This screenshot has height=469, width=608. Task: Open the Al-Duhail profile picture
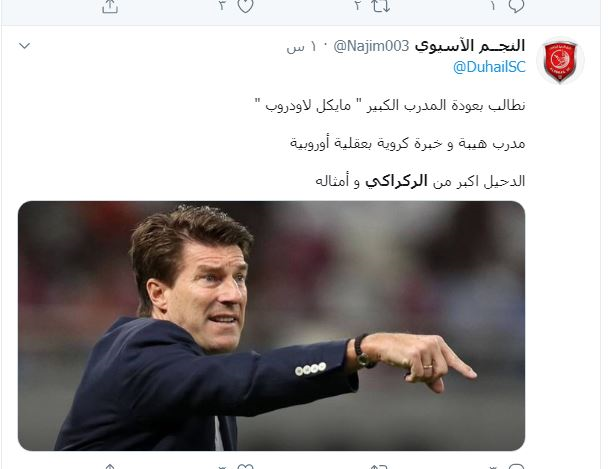[560, 62]
